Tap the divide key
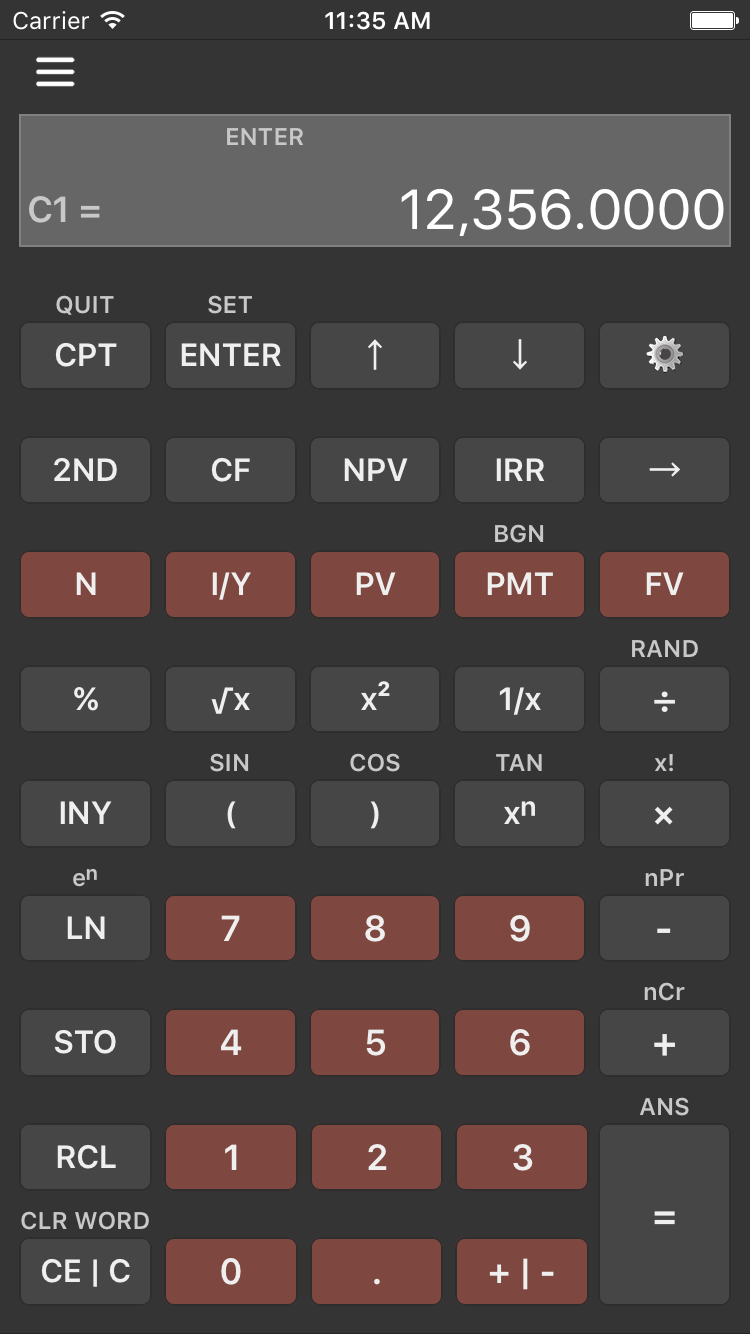This screenshot has width=750, height=1334. 664,699
